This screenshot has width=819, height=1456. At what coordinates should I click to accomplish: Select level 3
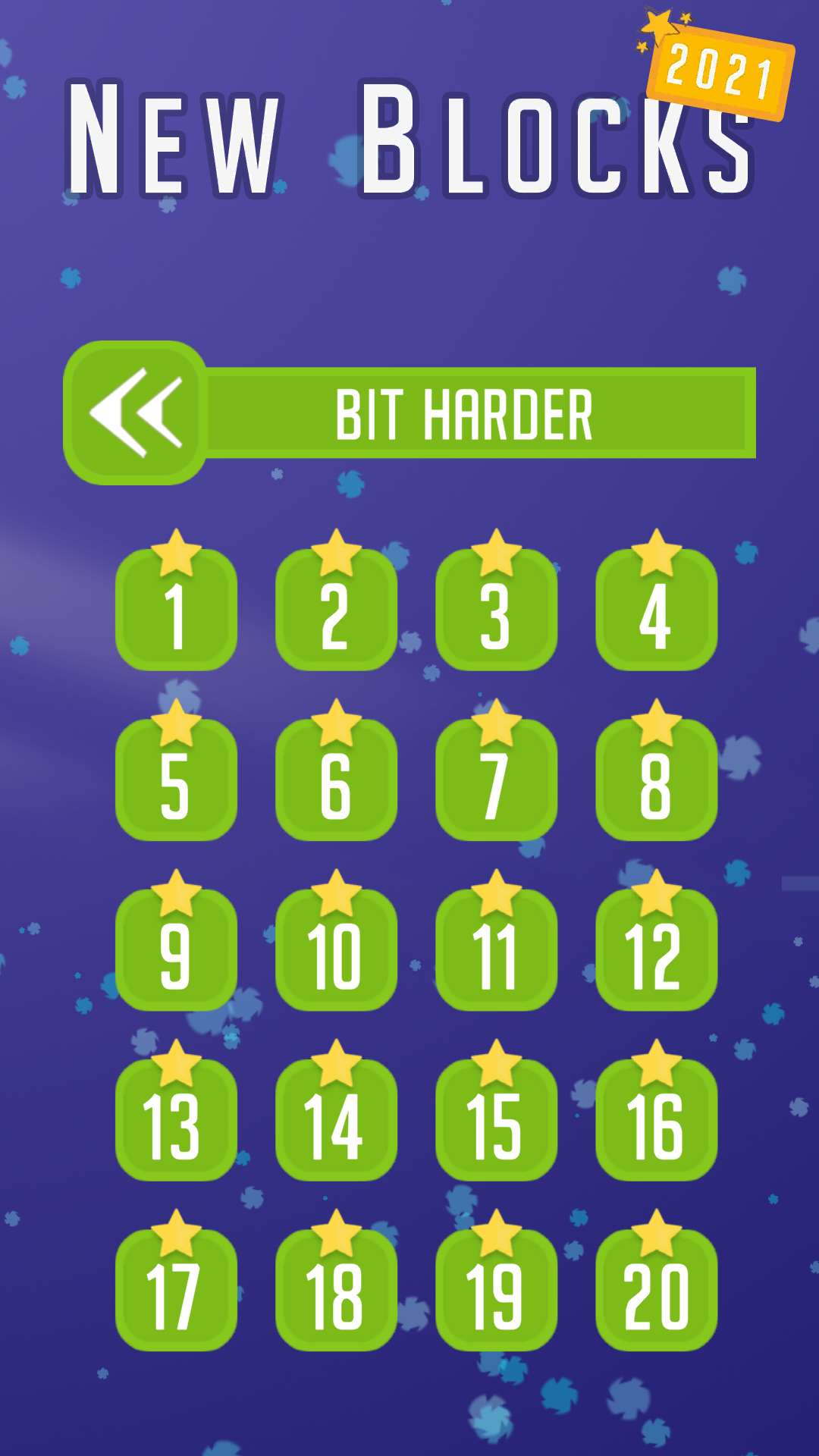[496, 610]
